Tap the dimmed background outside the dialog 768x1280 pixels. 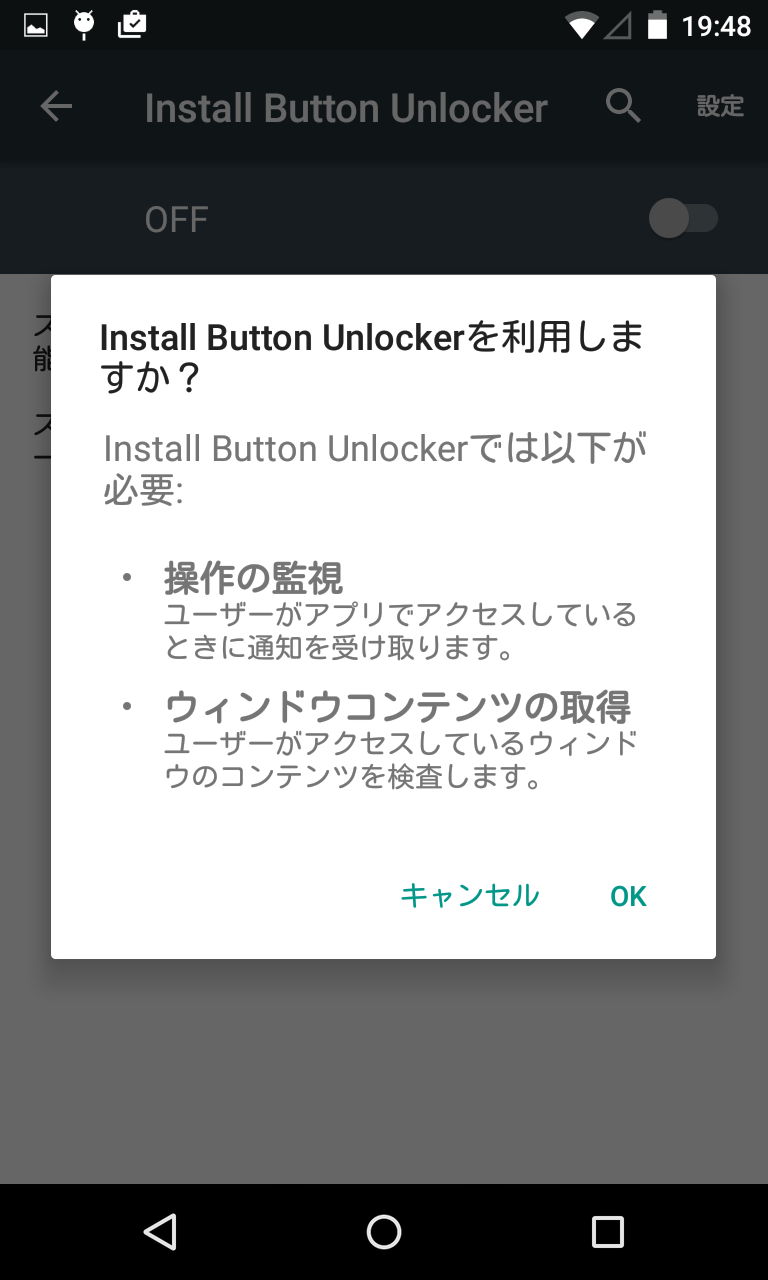tap(383, 1080)
